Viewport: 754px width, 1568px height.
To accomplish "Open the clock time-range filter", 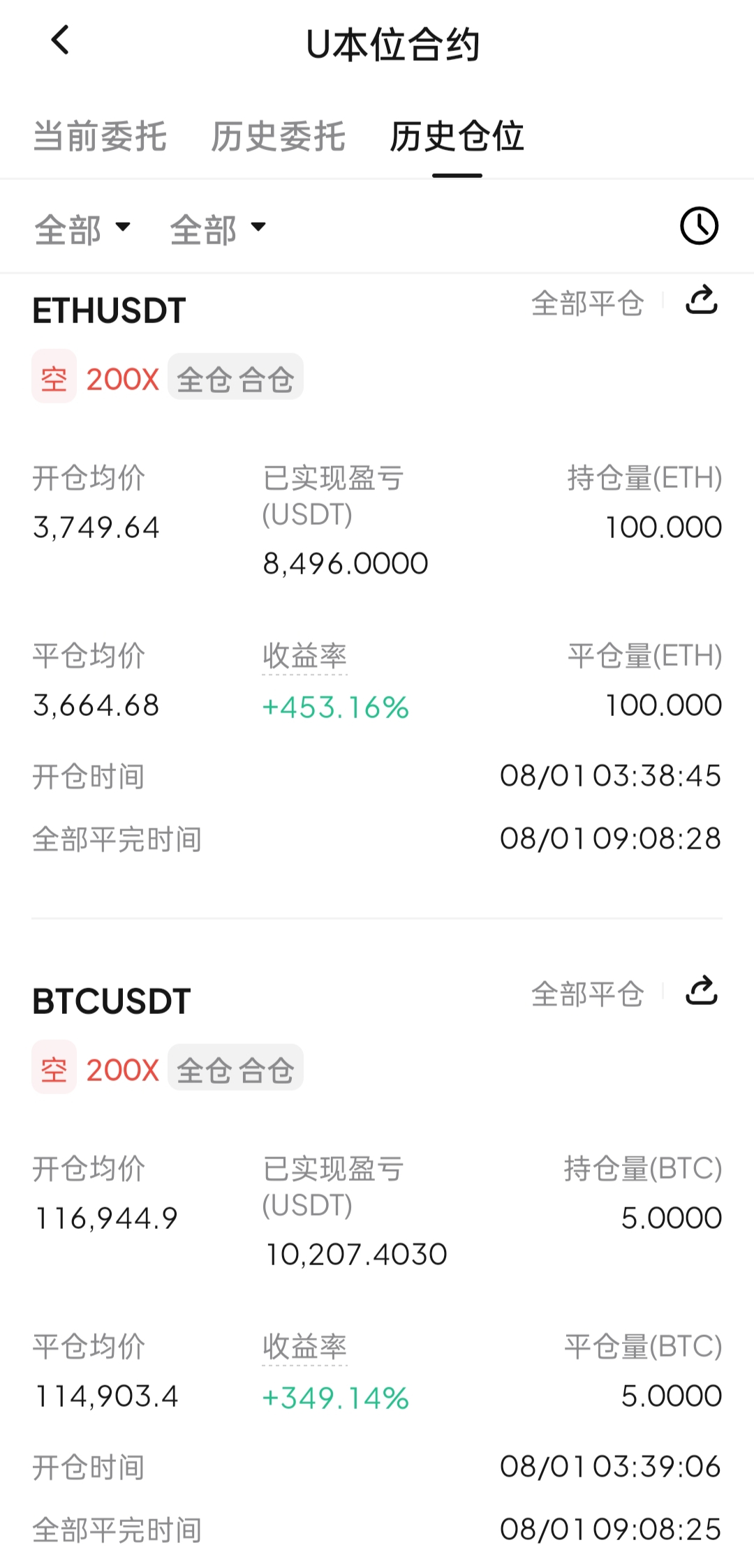I will point(699,226).
